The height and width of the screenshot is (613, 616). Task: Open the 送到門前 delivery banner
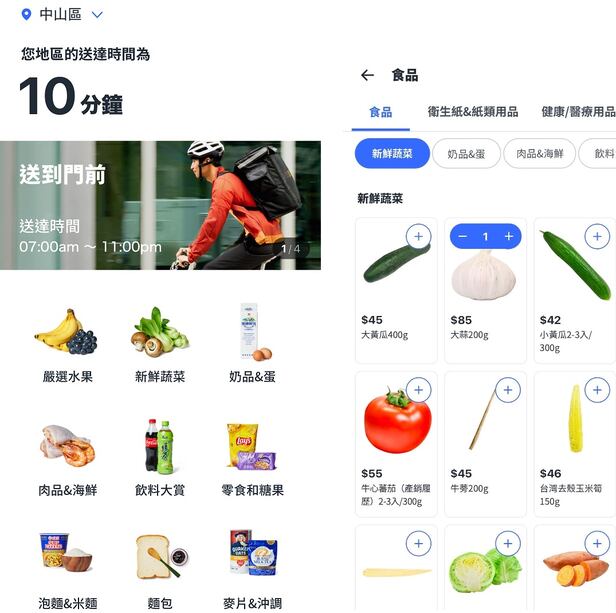point(160,205)
